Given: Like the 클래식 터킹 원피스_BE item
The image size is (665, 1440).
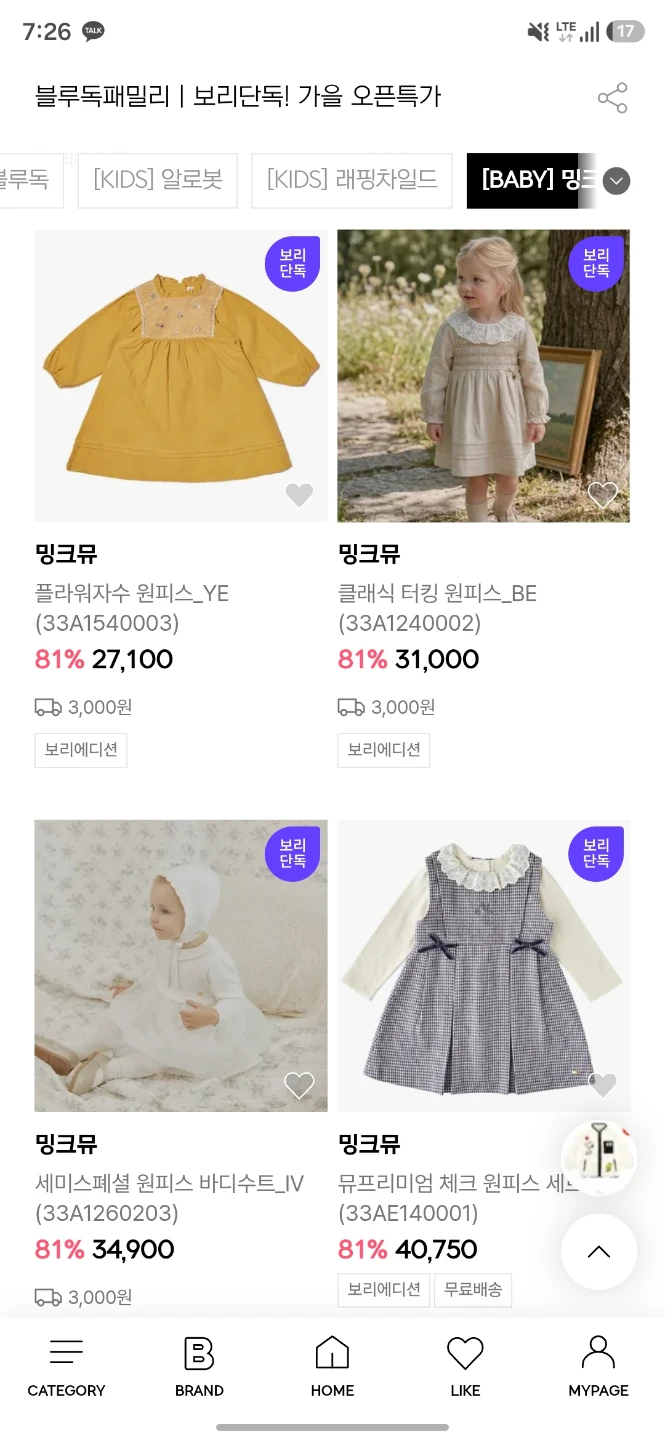Looking at the screenshot, I should [602, 495].
